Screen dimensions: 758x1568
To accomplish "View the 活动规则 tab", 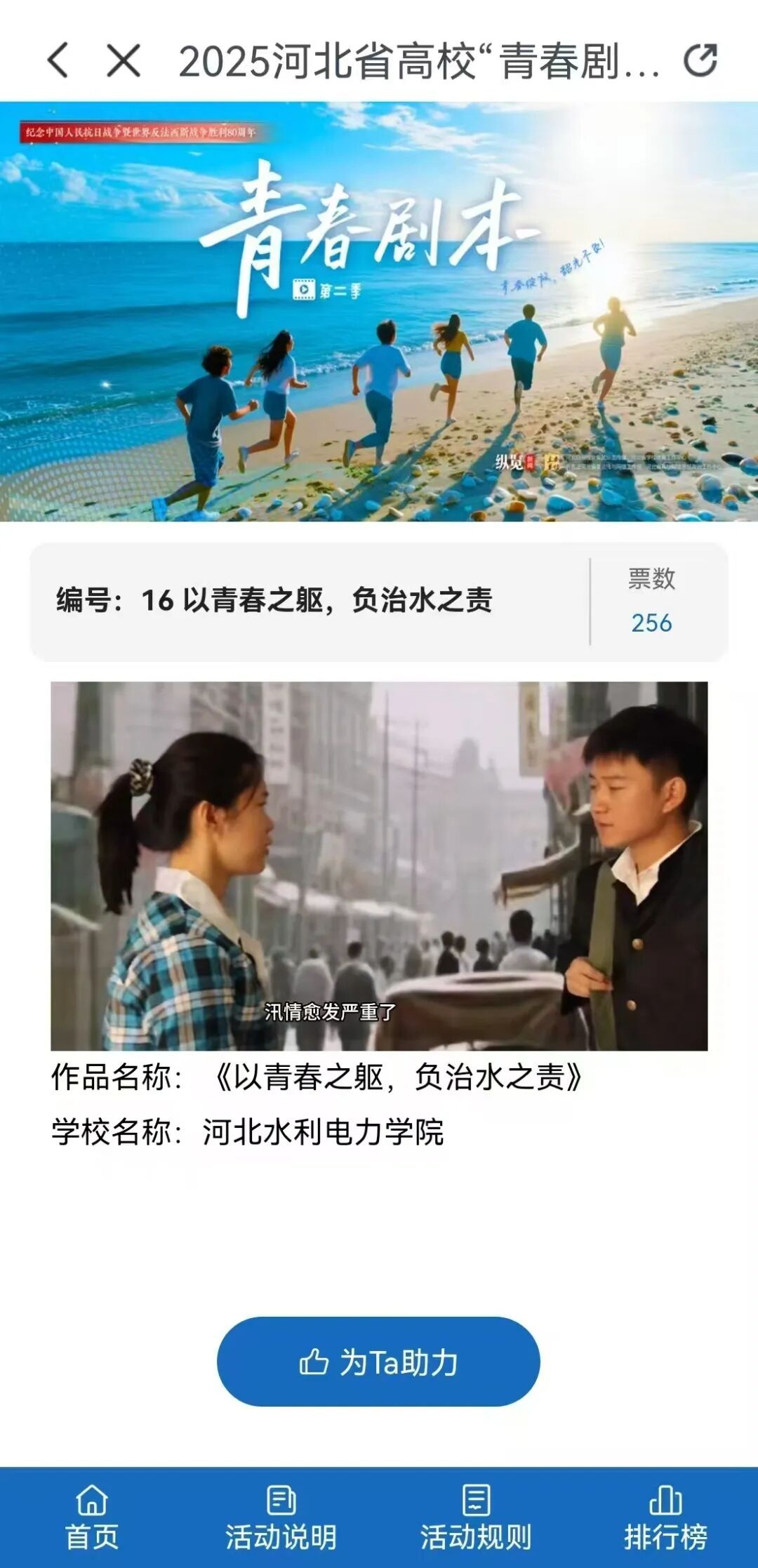I will (476, 1518).
